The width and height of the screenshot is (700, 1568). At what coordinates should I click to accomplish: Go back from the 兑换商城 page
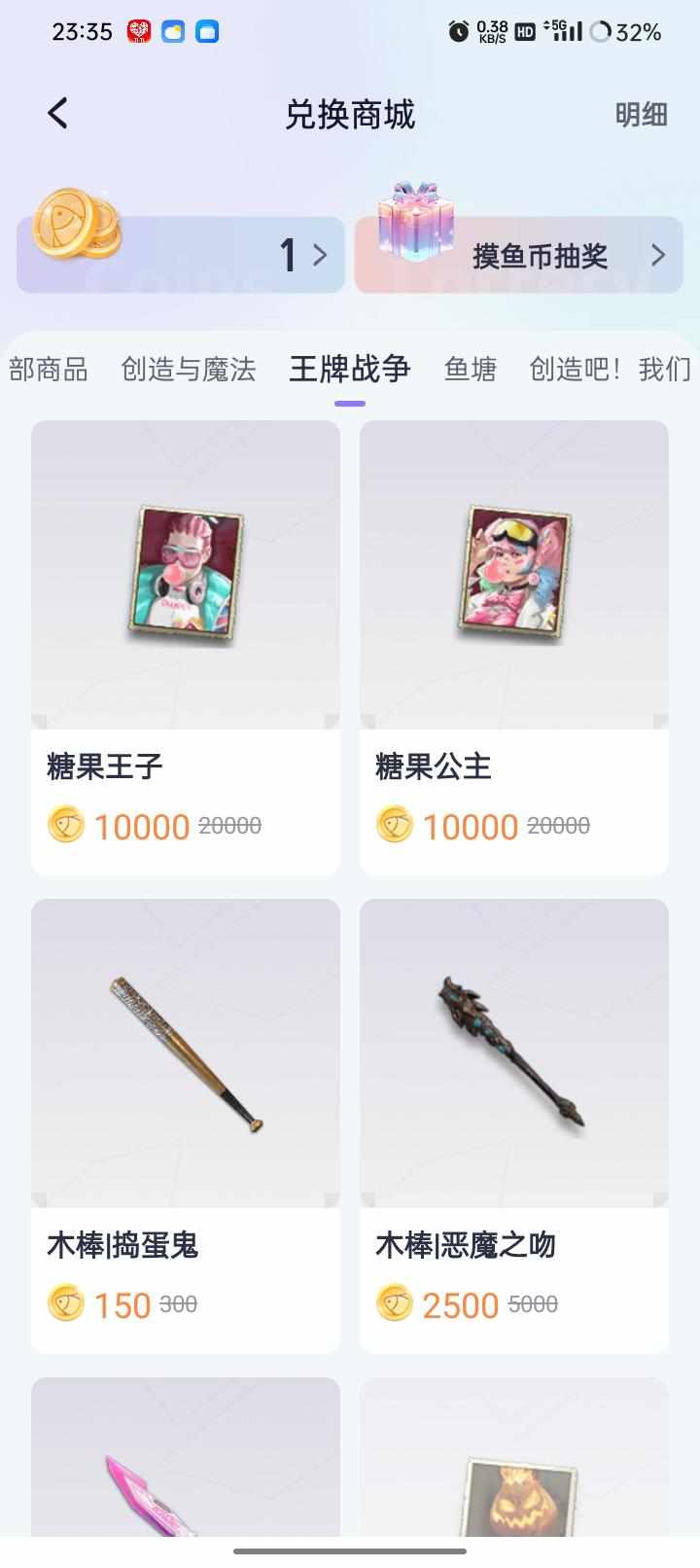click(x=58, y=114)
